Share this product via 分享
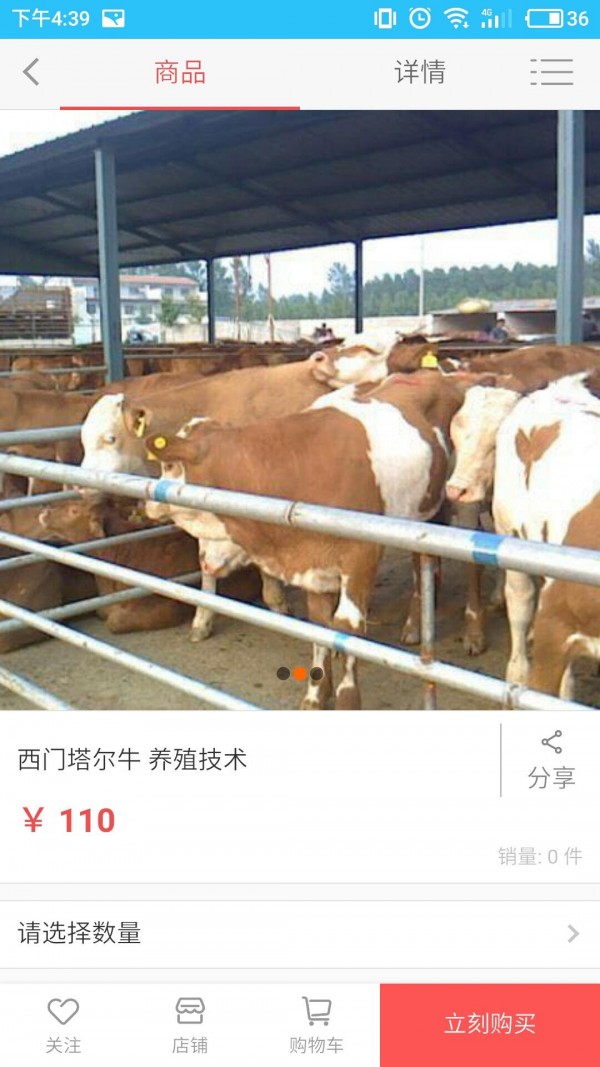The image size is (600, 1067). pos(551,761)
